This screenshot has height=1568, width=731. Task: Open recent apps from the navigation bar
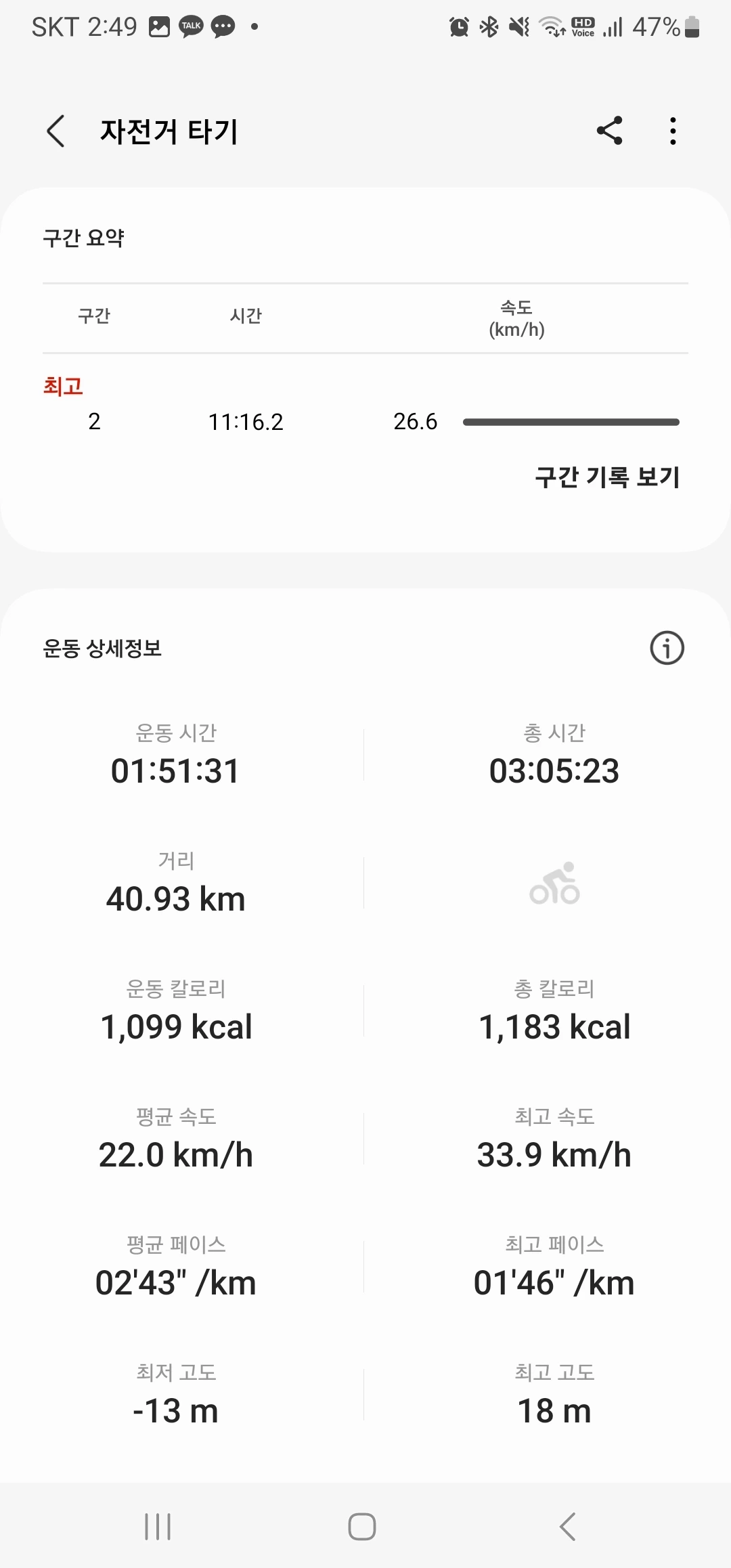158,1527
